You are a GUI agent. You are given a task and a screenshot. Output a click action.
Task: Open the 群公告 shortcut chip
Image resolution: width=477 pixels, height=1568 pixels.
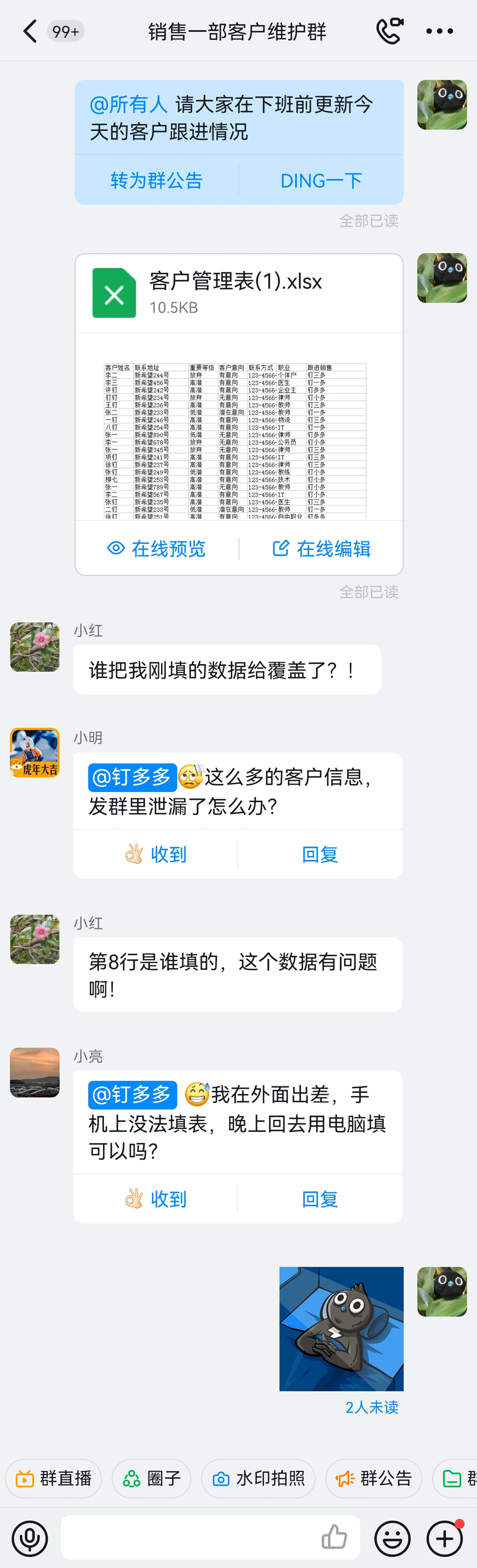coord(374,1478)
